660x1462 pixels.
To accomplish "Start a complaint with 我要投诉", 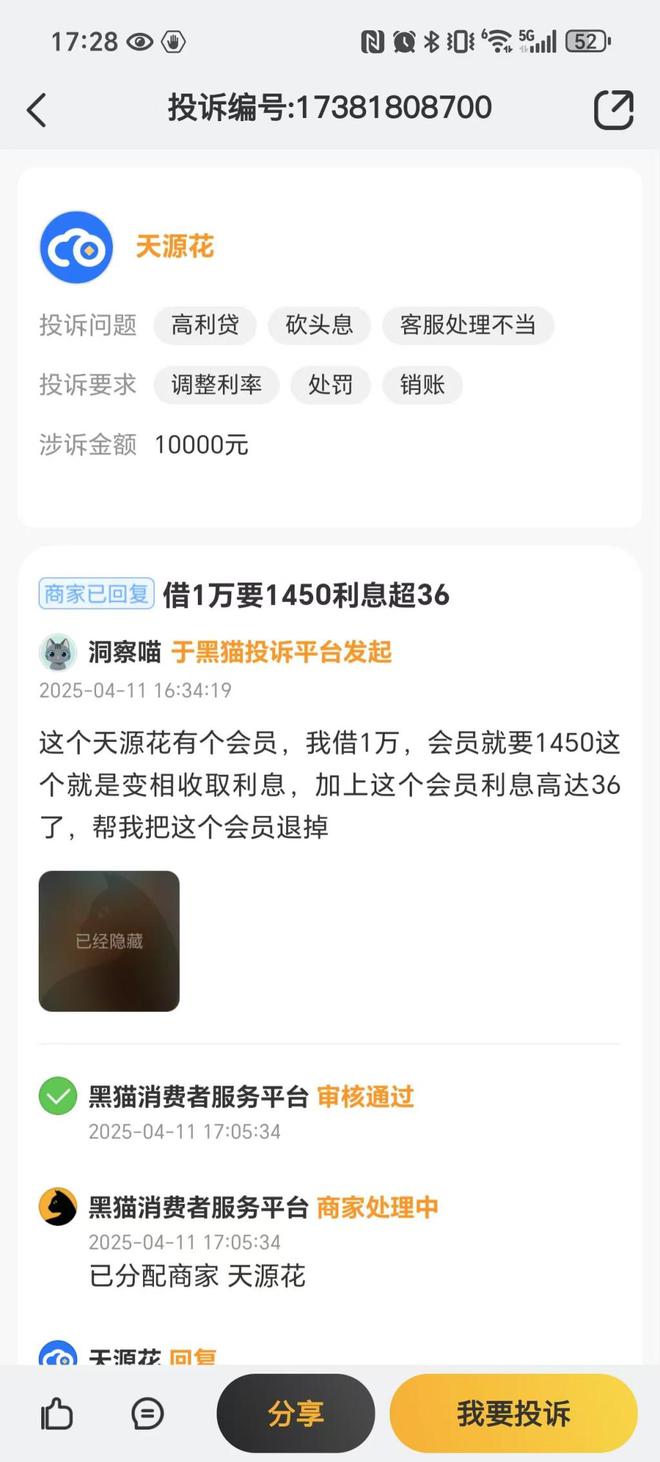I will click(513, 1413).
